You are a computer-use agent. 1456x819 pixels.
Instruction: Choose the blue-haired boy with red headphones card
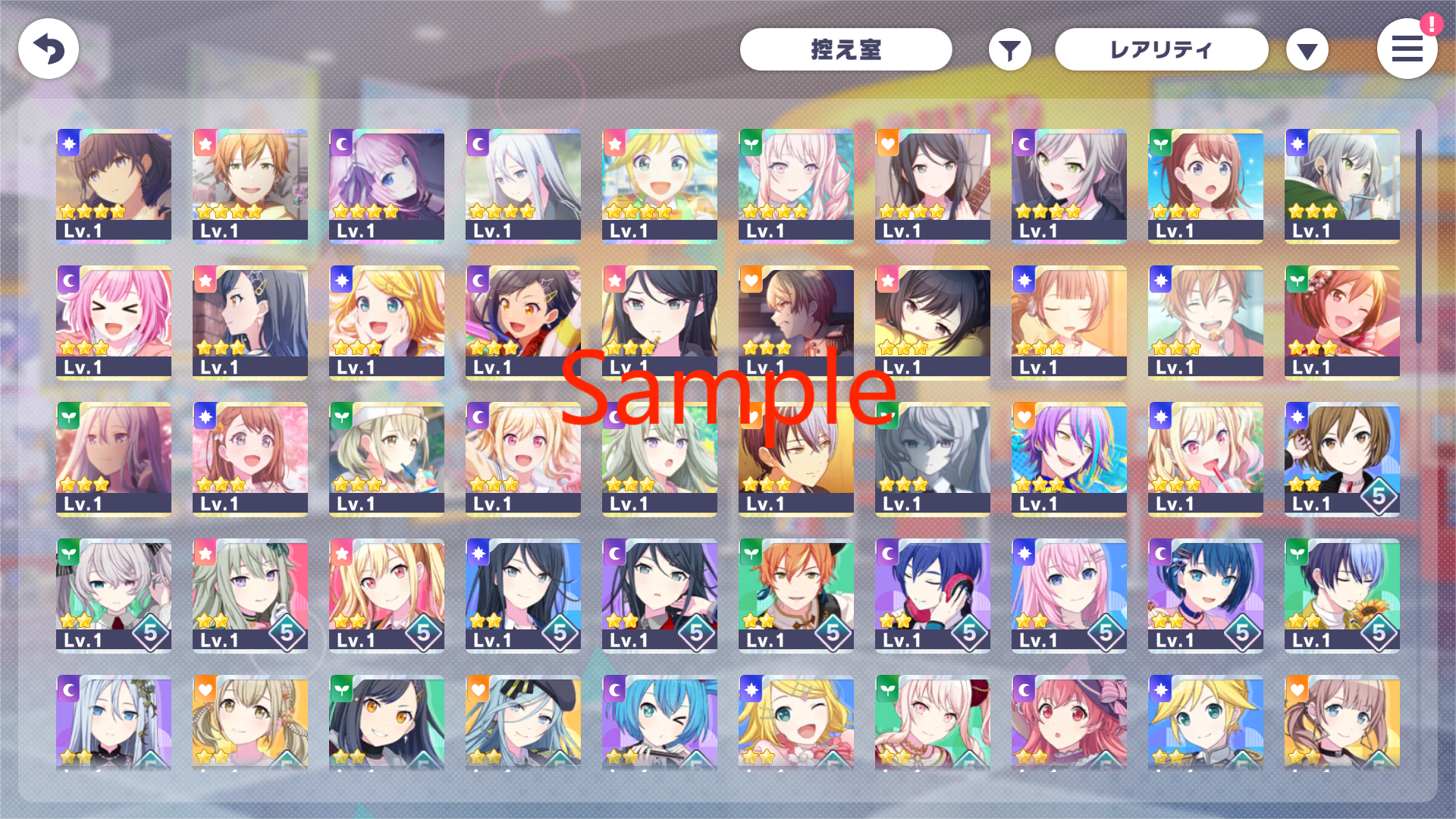[933, 595]
